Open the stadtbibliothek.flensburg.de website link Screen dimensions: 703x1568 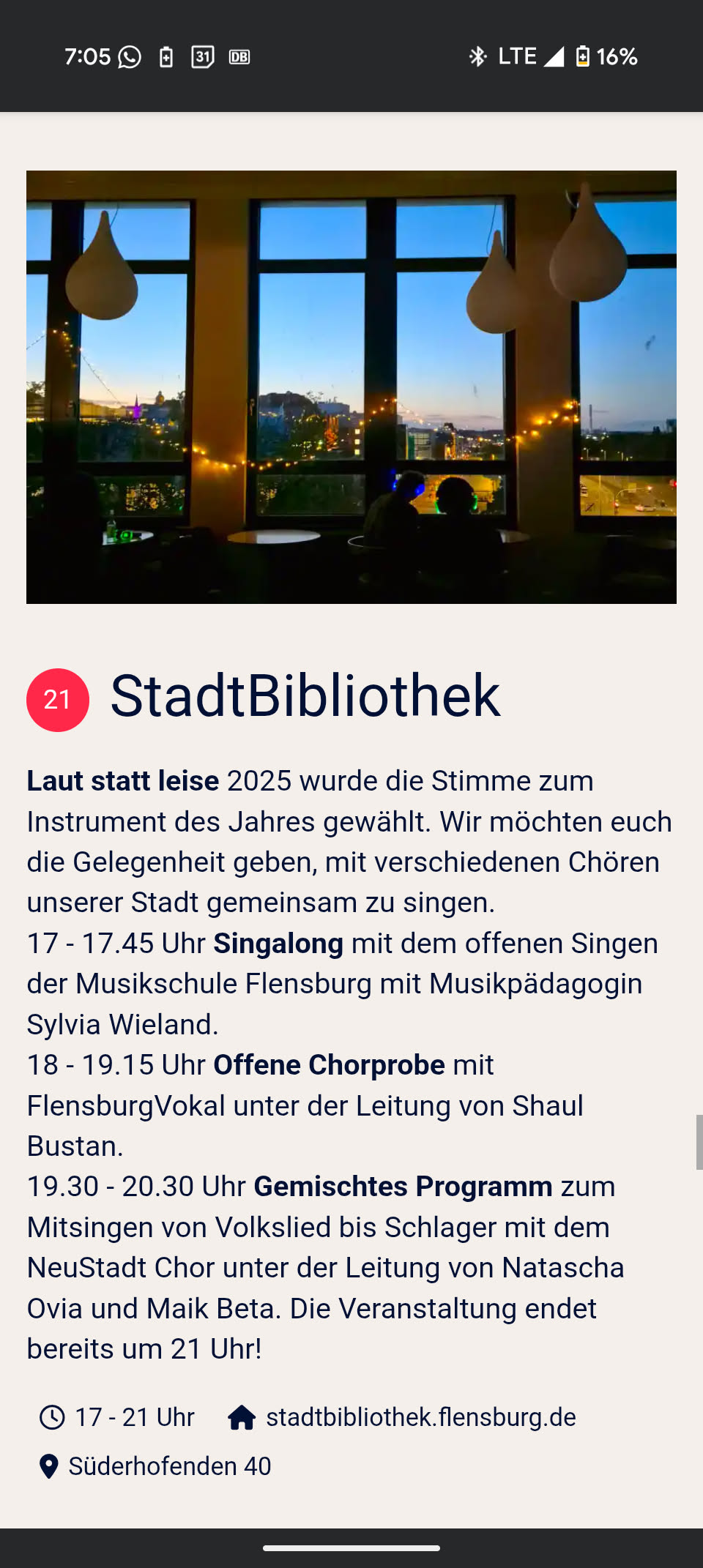(x=420, y=1418)
